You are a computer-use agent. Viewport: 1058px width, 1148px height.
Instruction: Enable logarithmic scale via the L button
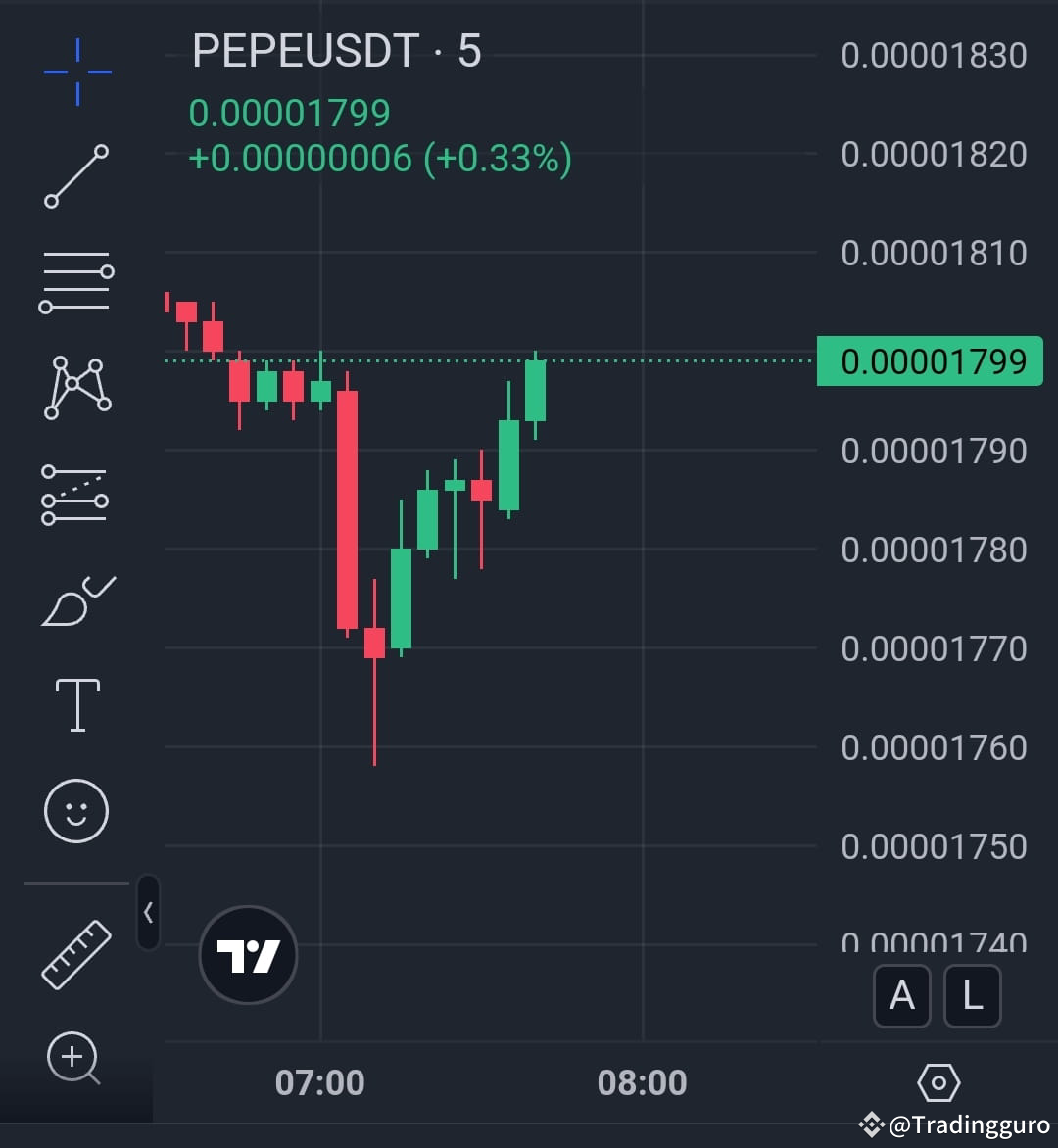[972, 995]
